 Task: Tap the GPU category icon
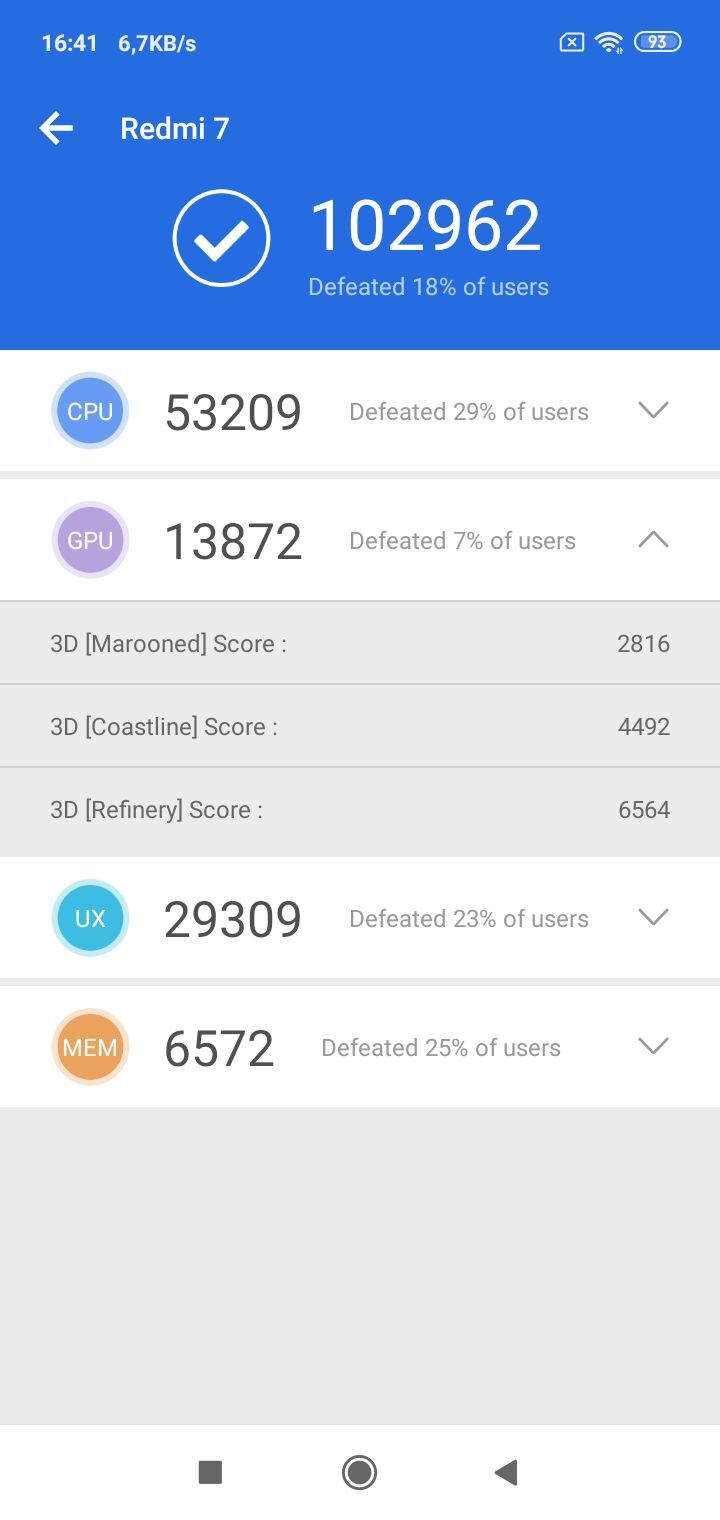coord(90,540)
